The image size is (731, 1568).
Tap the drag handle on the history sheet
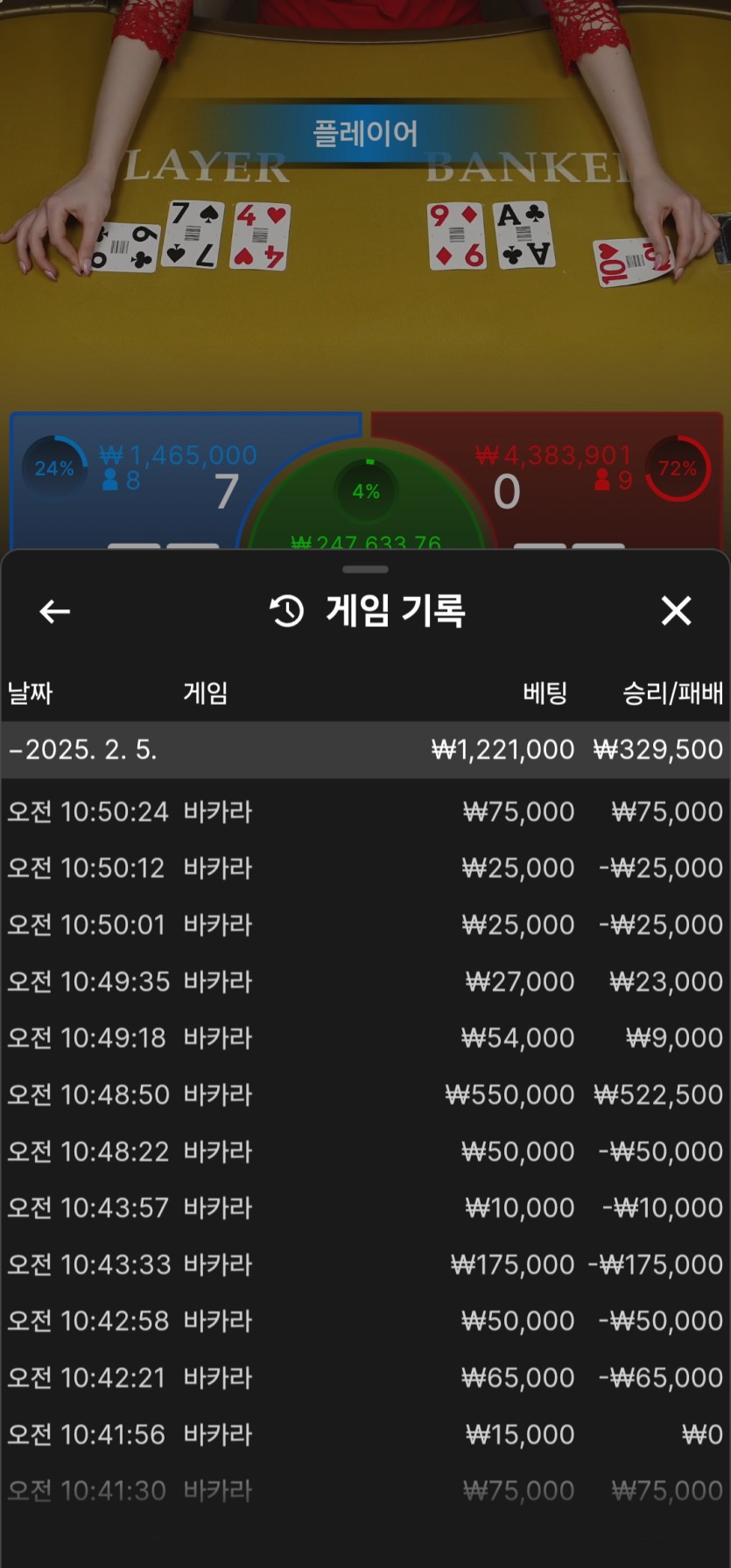coord(365,569)
